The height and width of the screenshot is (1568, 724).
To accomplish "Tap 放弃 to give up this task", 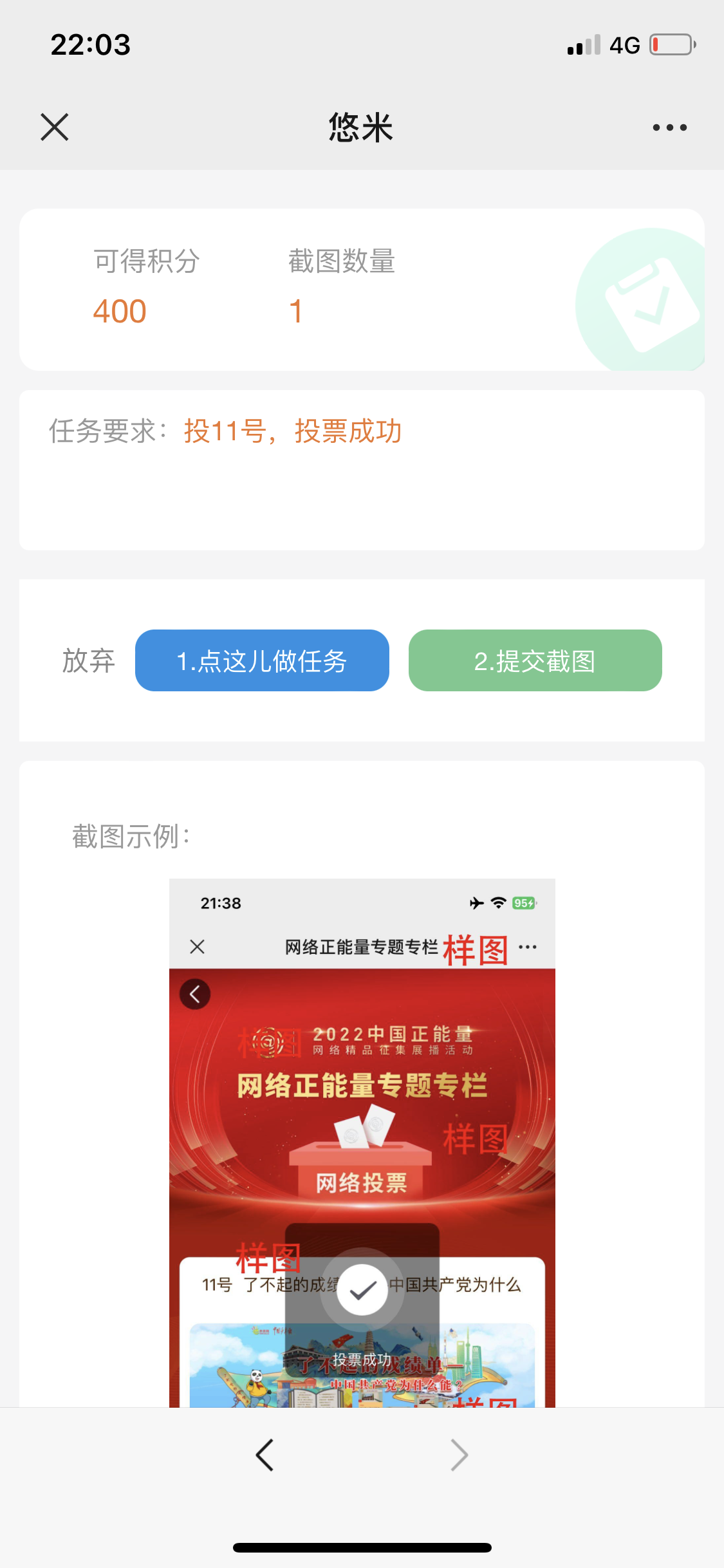I will tap(88, 661).
